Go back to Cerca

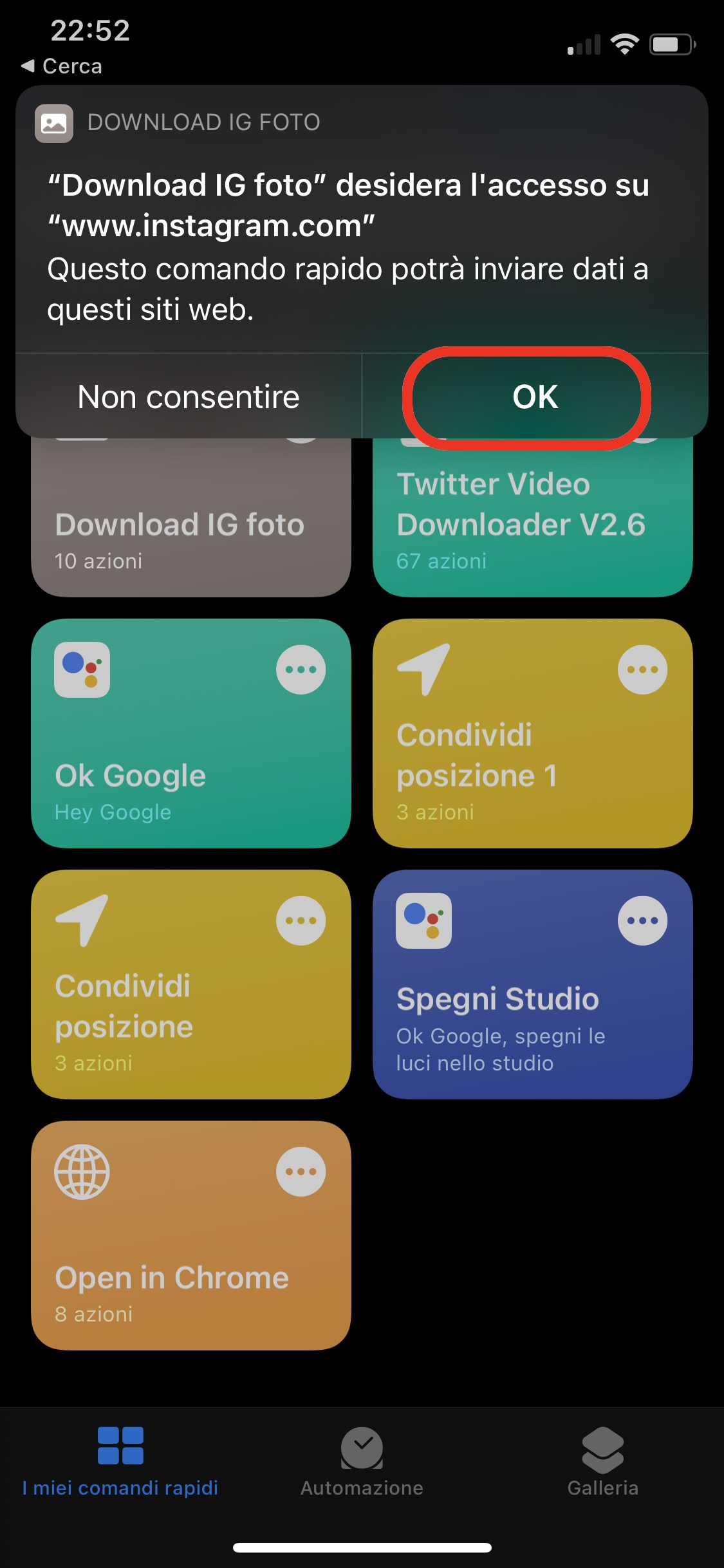tap(62, 66)
